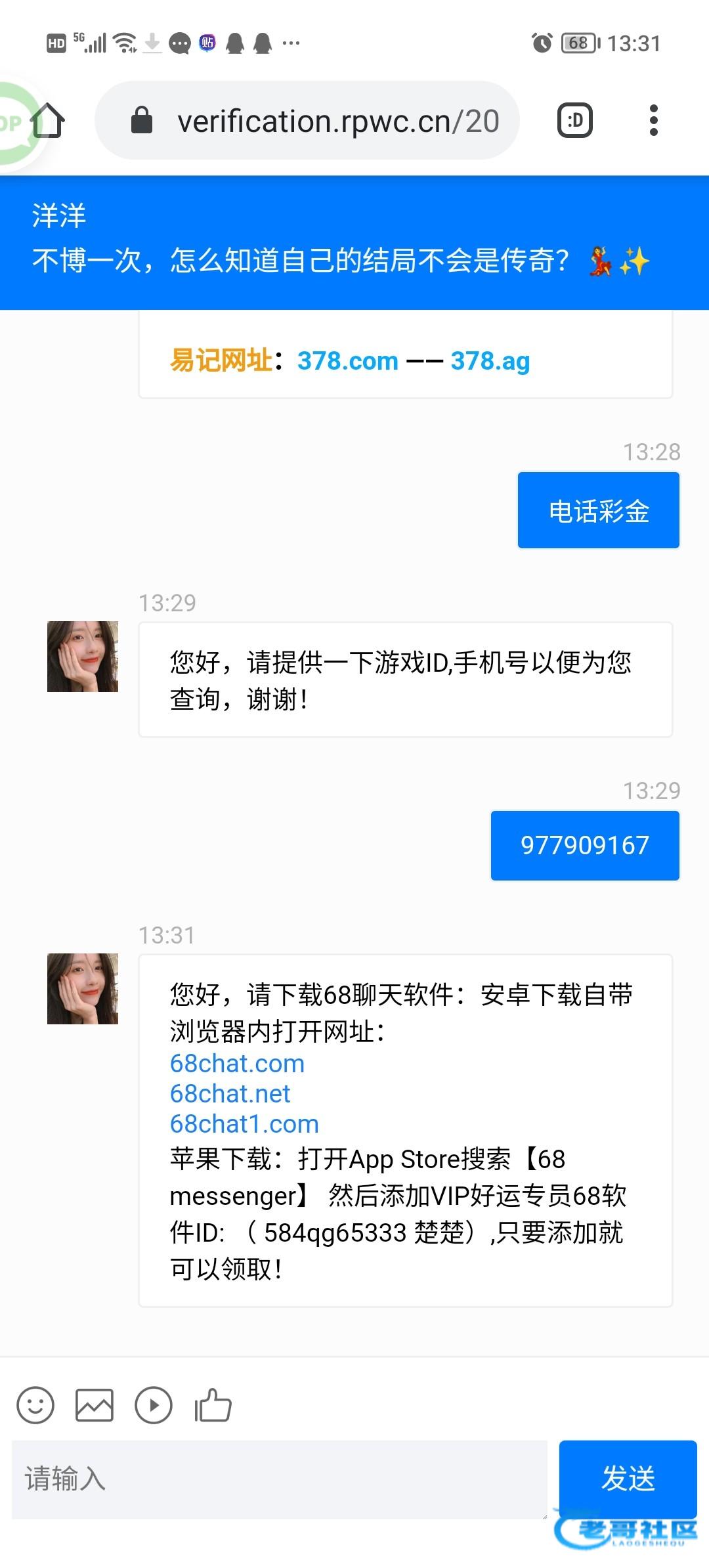Open the 378.com link
Viewport: 709px width, 1568px height.
click(x=348, y=361)
